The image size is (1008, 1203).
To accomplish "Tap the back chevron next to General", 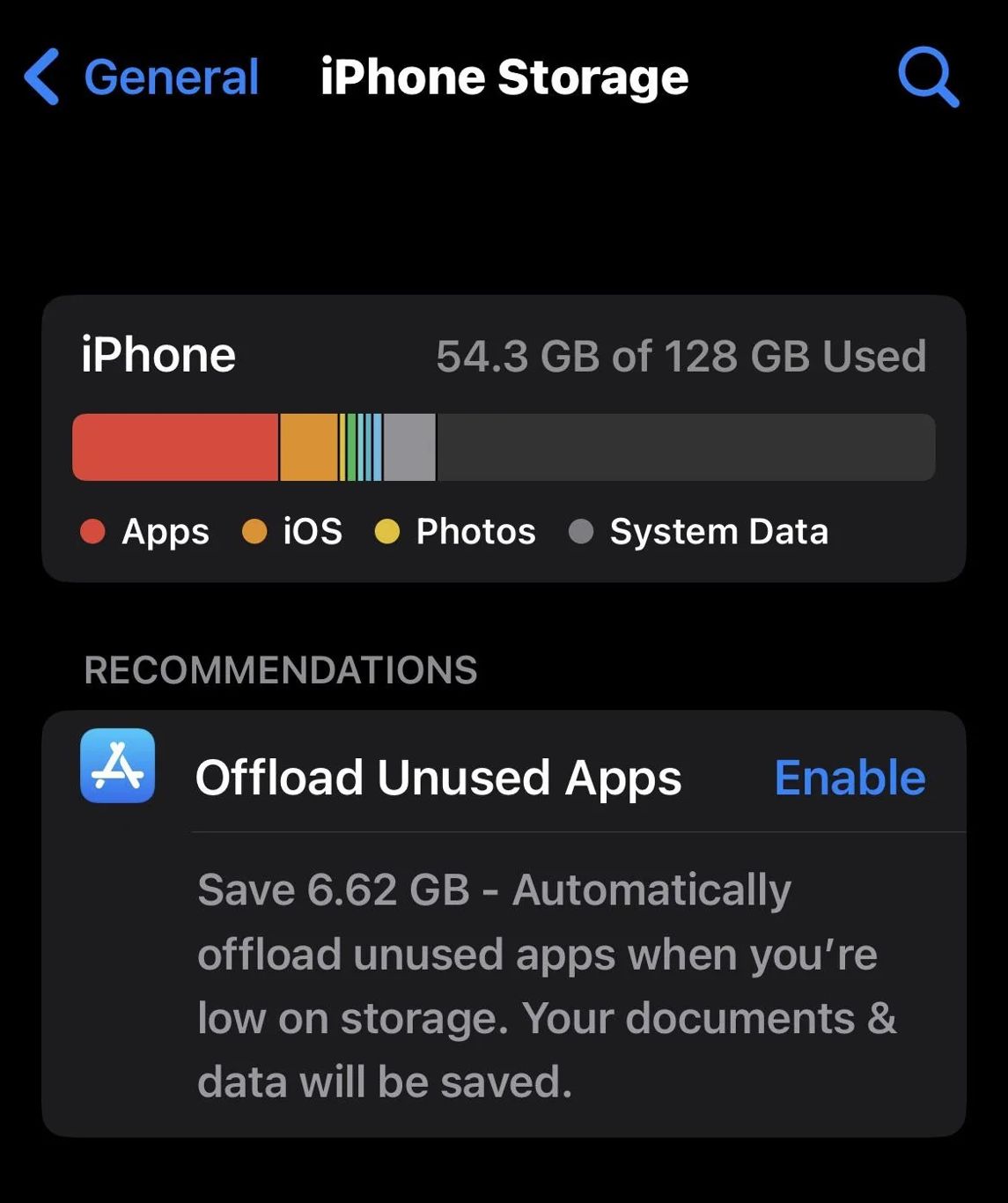I will tap(43, 77).
